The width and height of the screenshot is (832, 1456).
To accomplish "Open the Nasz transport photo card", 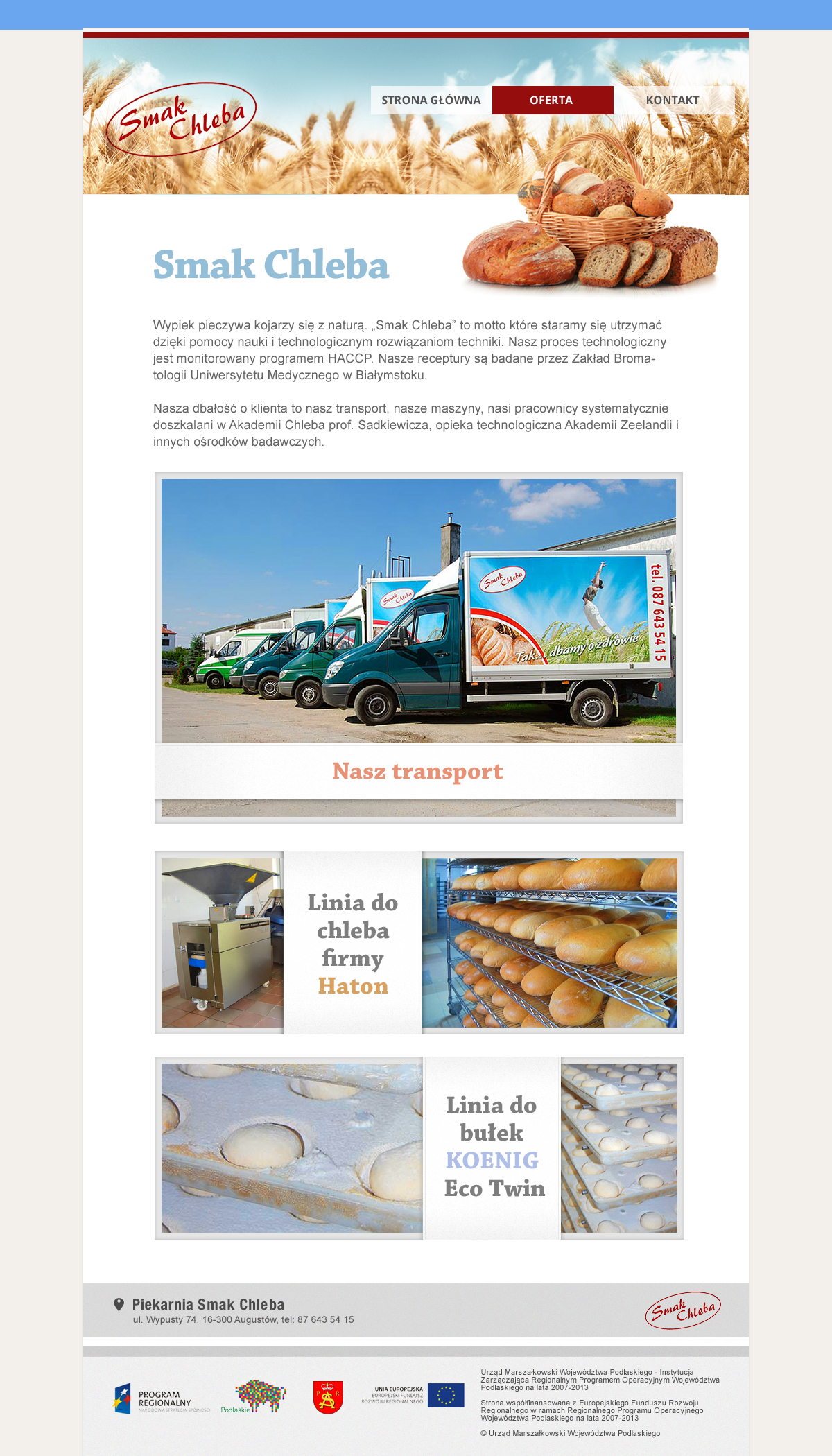I will (418, 648).
